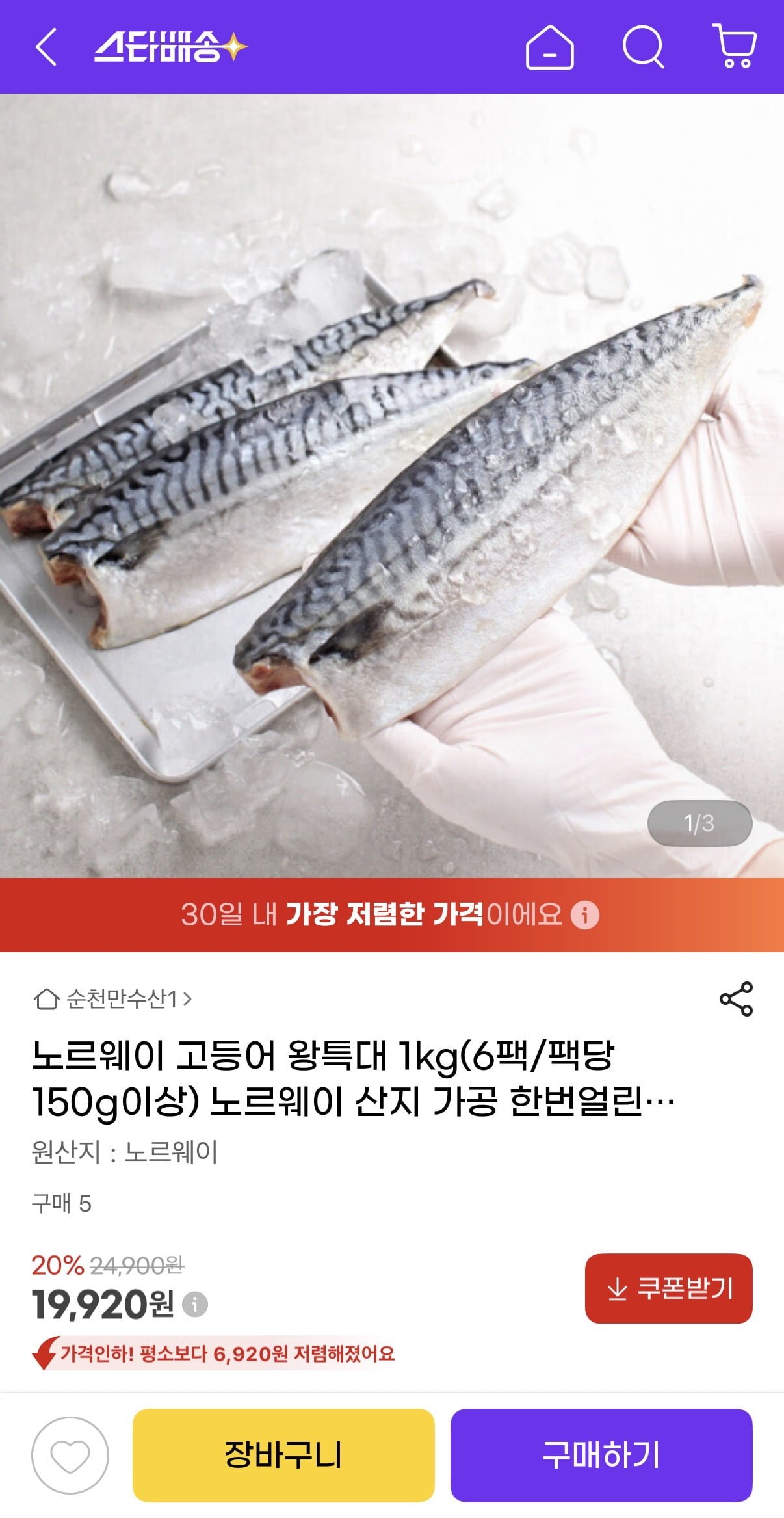
Task: Open the home icon in the header
Action: 549,47
